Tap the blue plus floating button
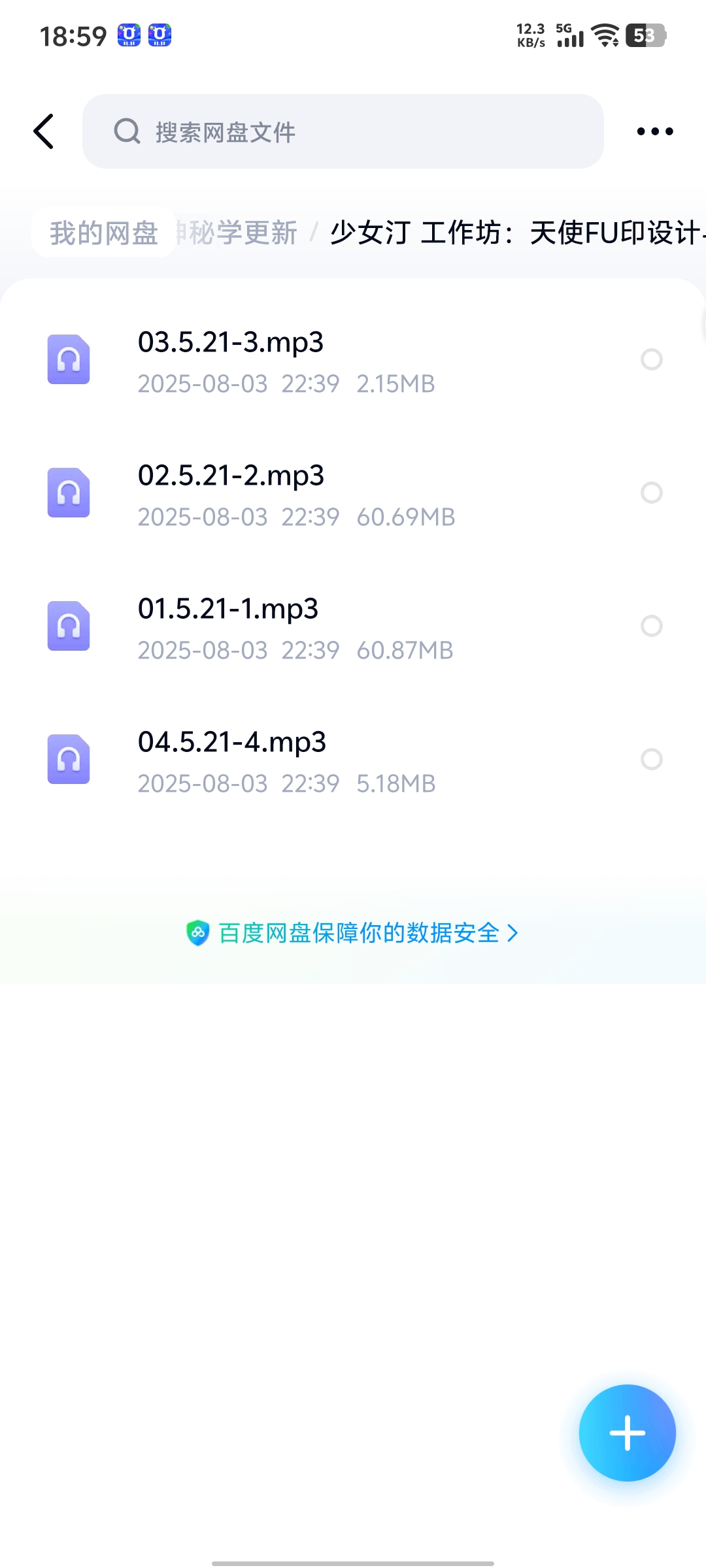 point(627,1433)
